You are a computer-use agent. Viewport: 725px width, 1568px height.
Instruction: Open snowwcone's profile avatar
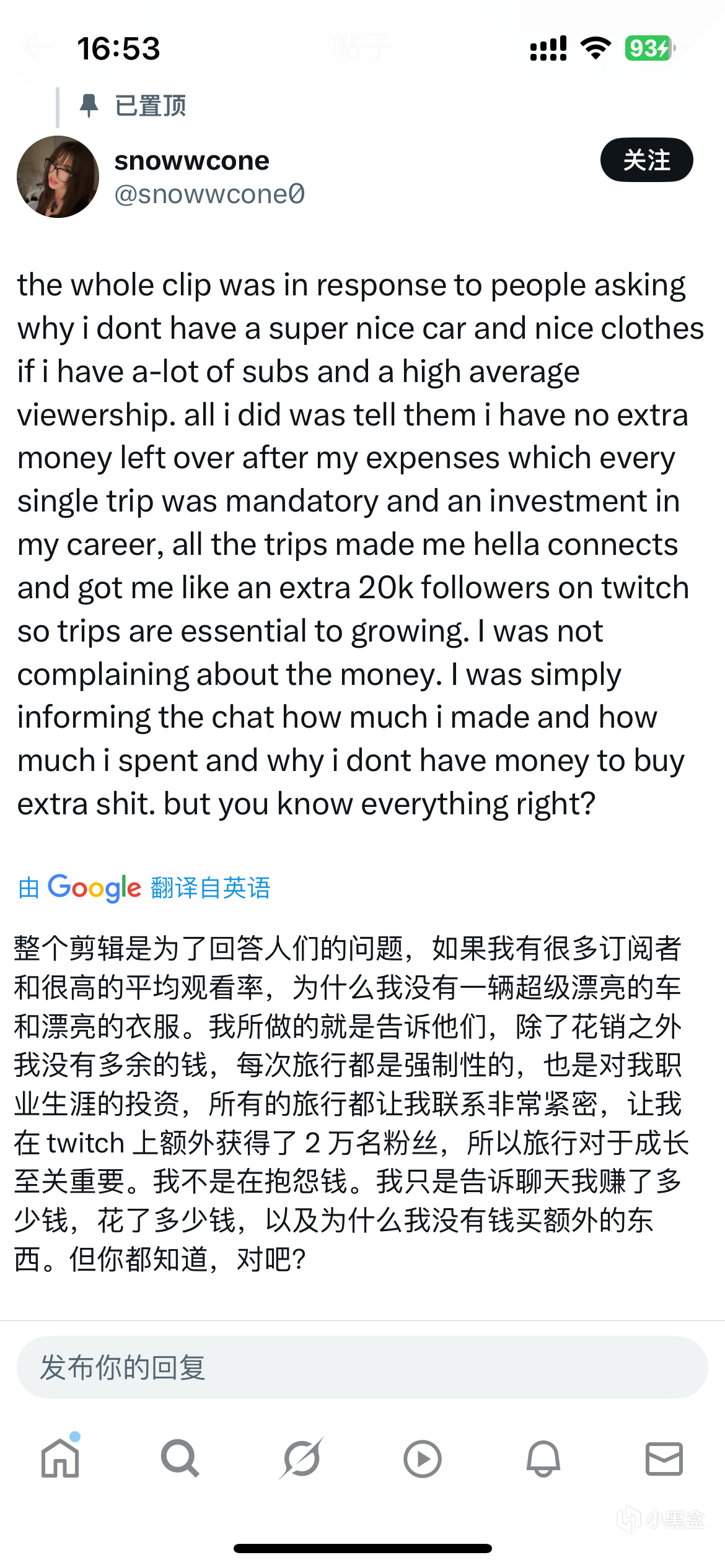click(x=58, y=177)
